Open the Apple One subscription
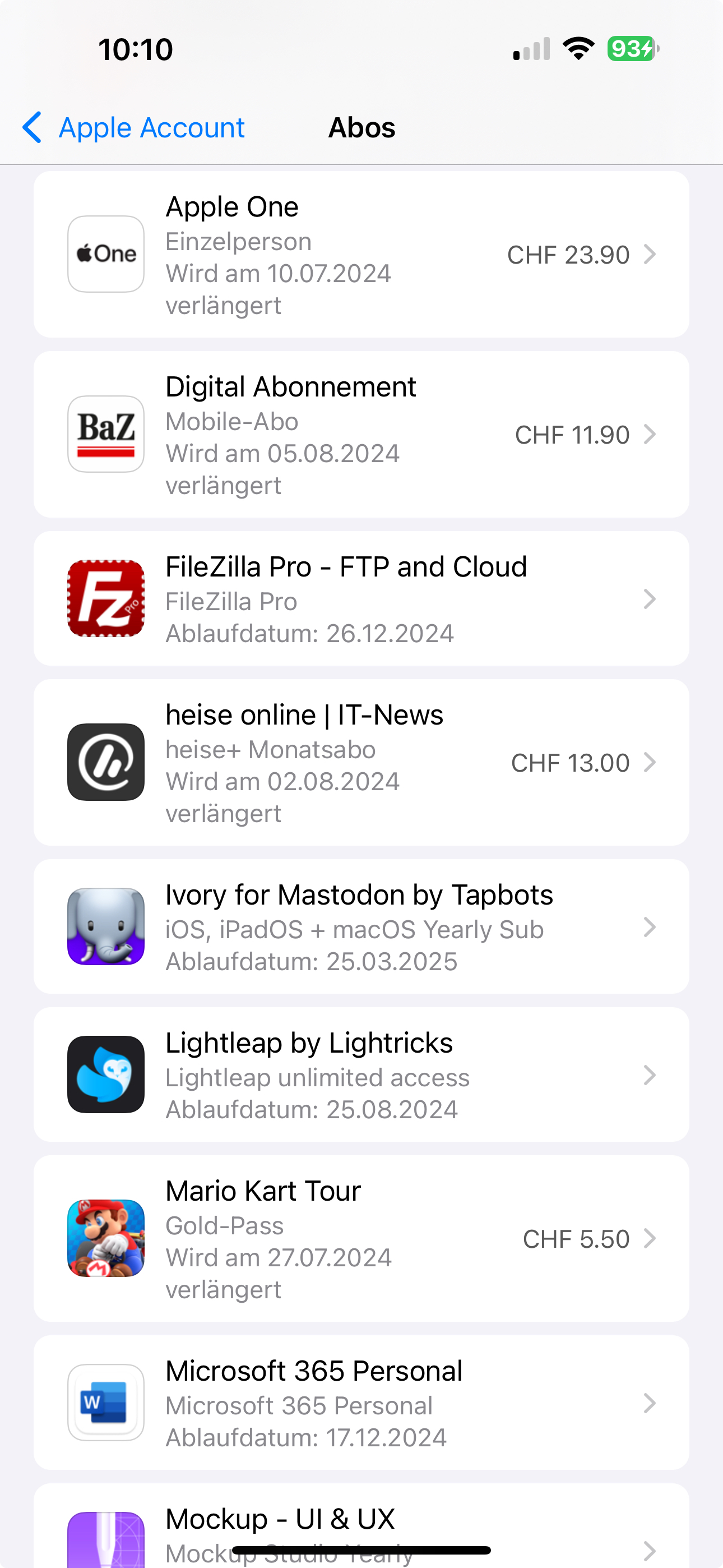723x1568 pixels. [361, 255]
